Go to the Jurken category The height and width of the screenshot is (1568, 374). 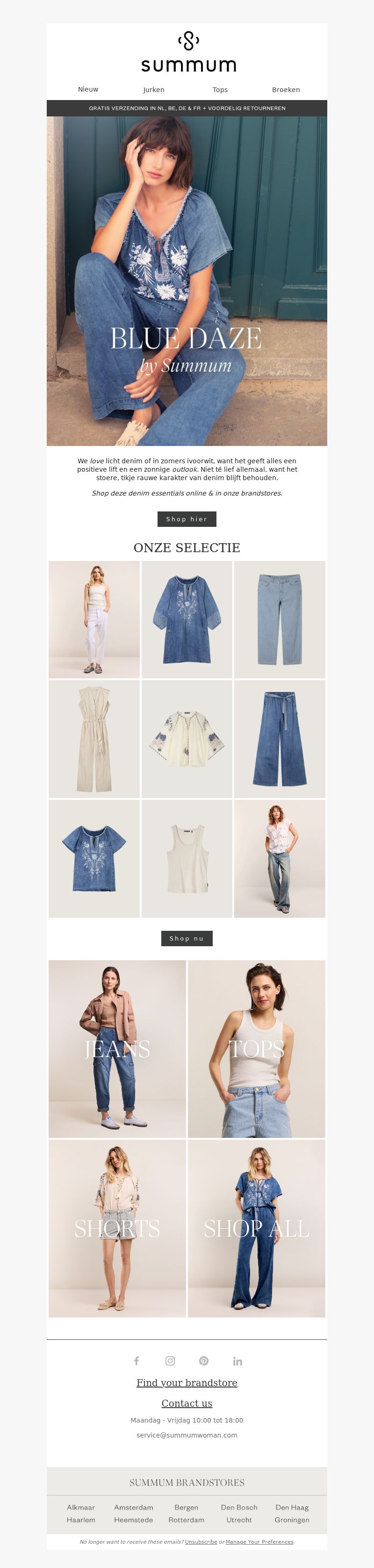click(153, 89)
